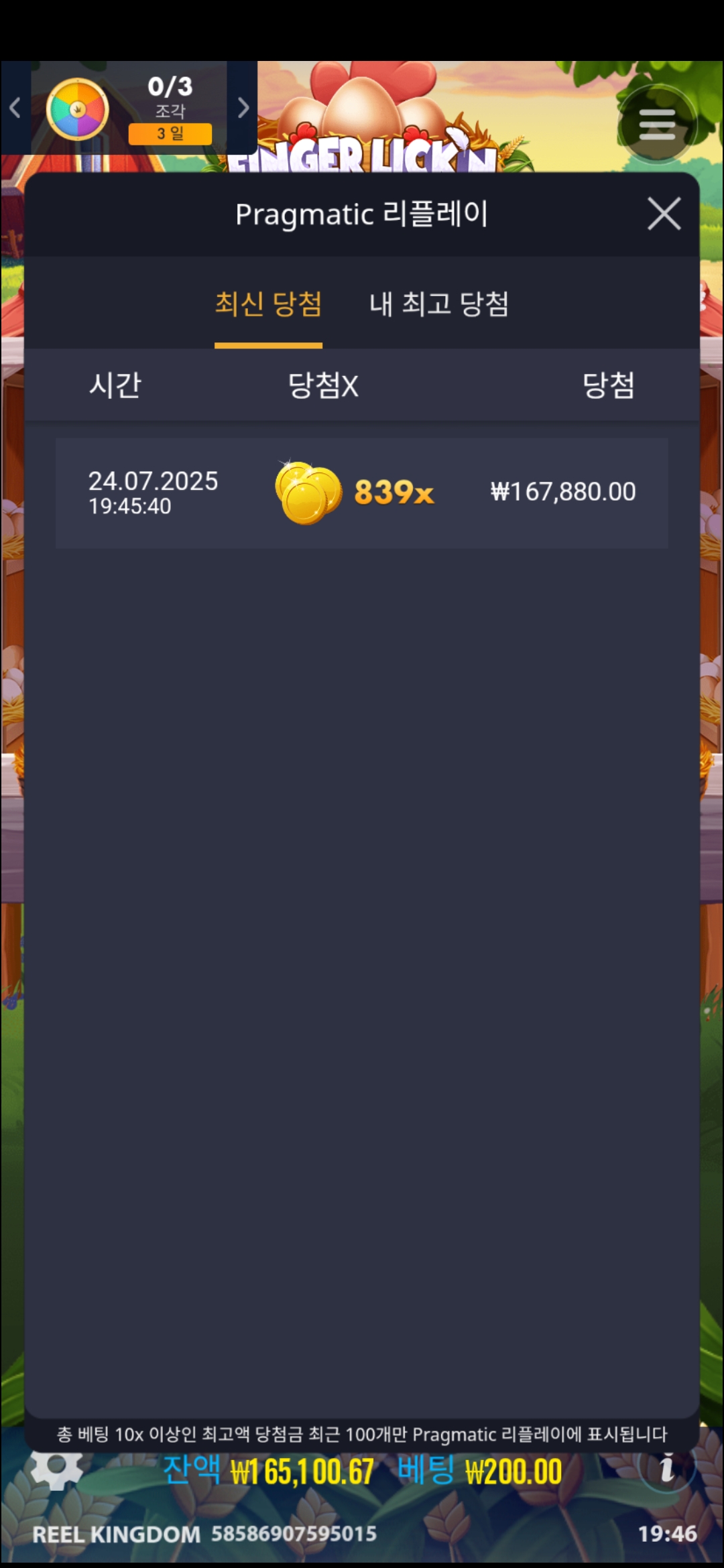Select the 최신 당첨 tab
This screenshot has height=1568, width=724.
[x=268, y=304]
